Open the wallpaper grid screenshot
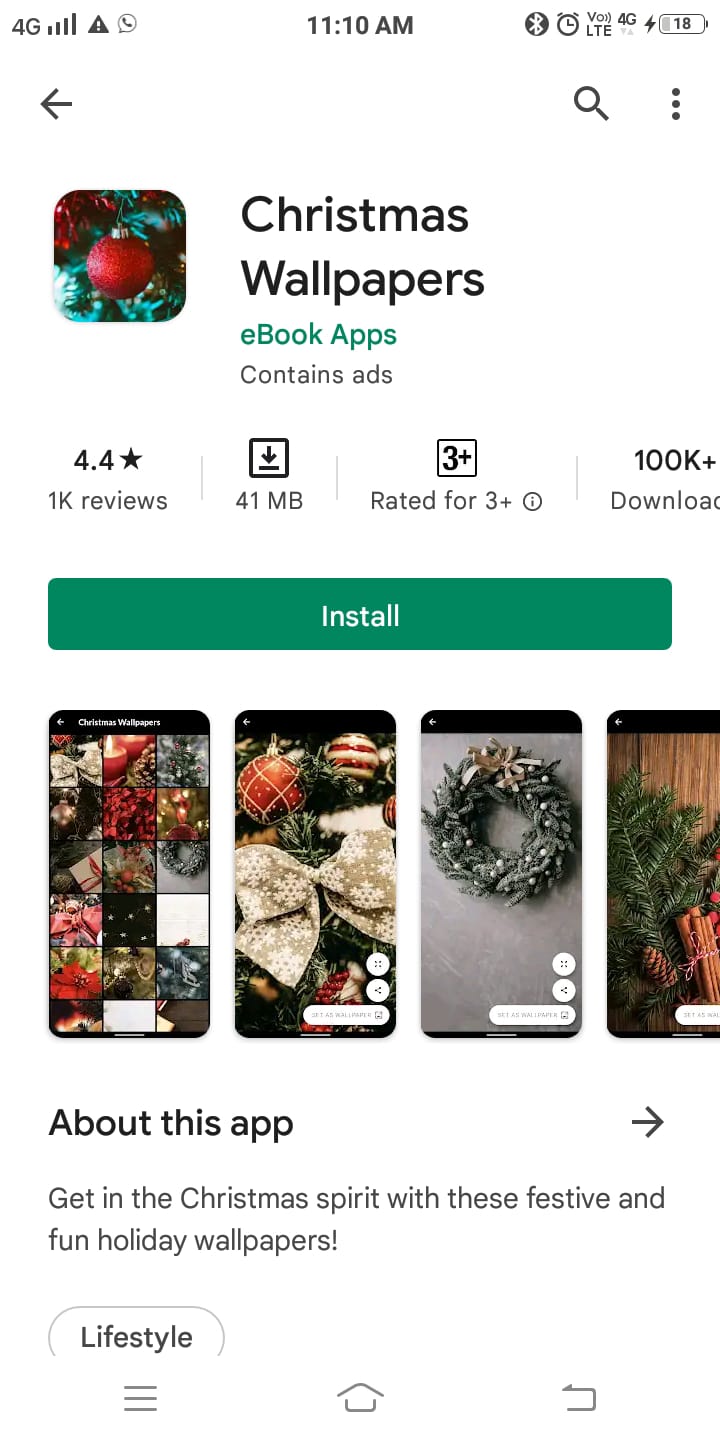 click(129, 873)
